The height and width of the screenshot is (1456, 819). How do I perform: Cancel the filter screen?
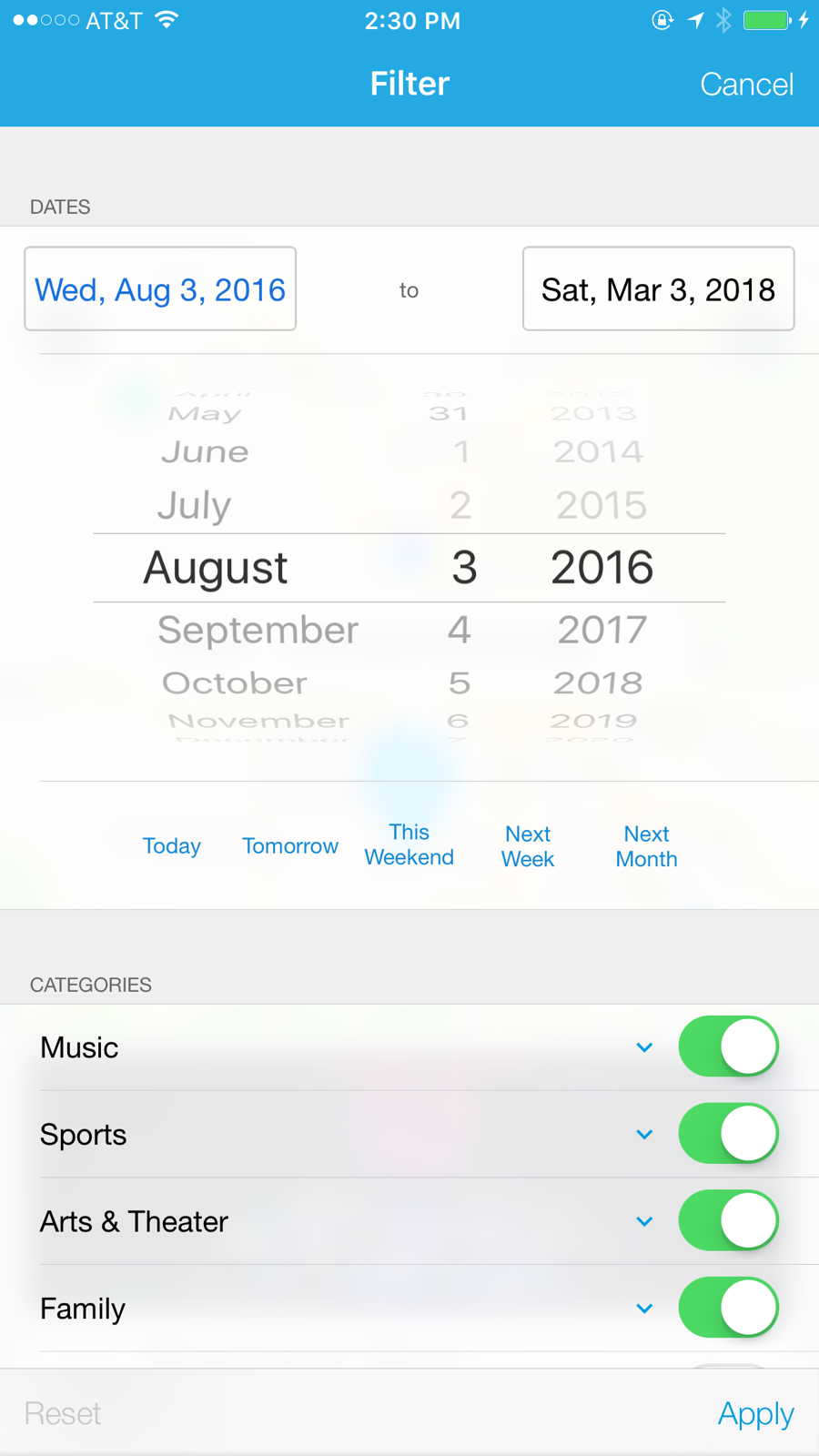click(746, 85)
